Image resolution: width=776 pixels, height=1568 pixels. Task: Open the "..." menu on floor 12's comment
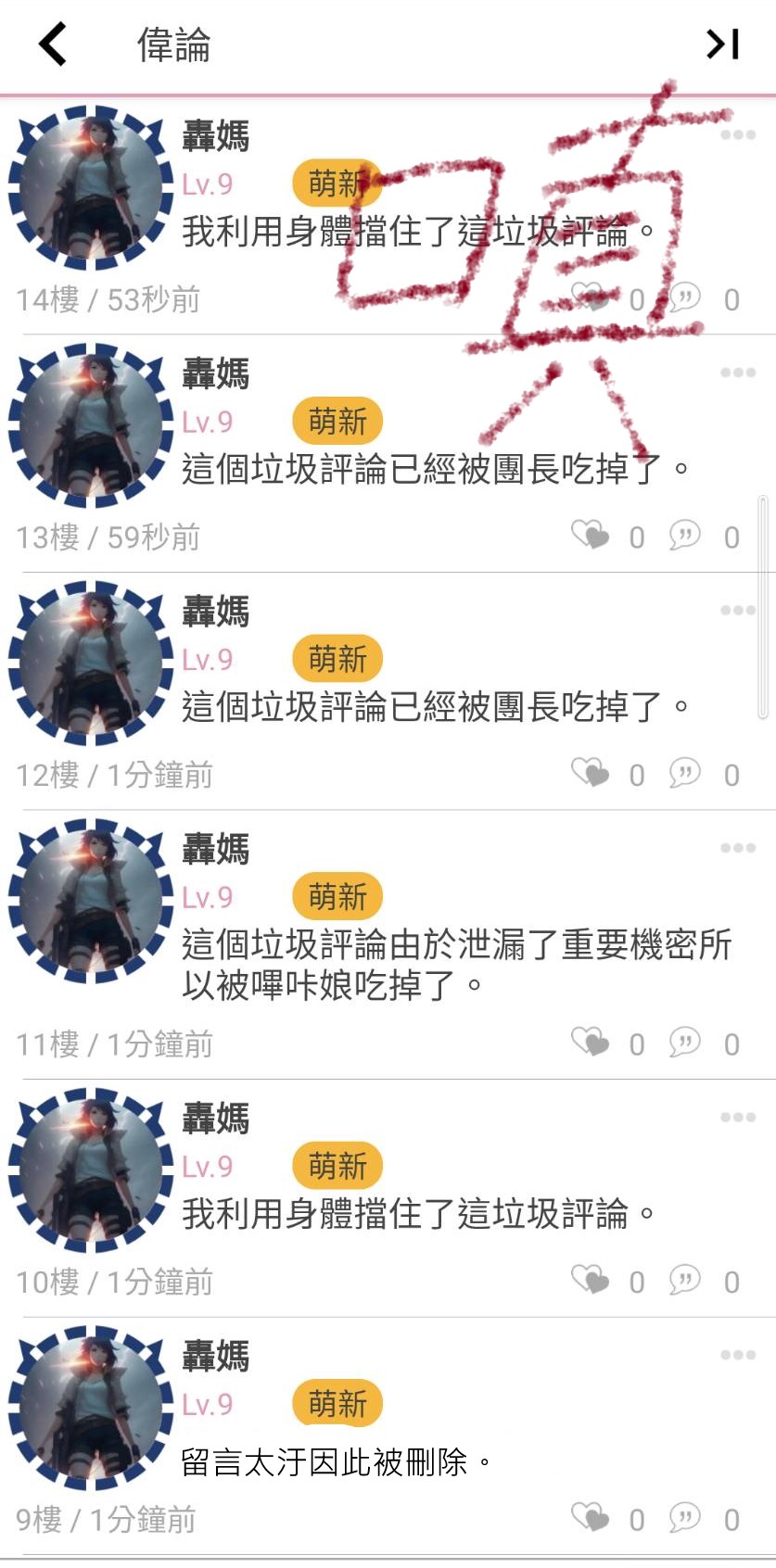739,609
